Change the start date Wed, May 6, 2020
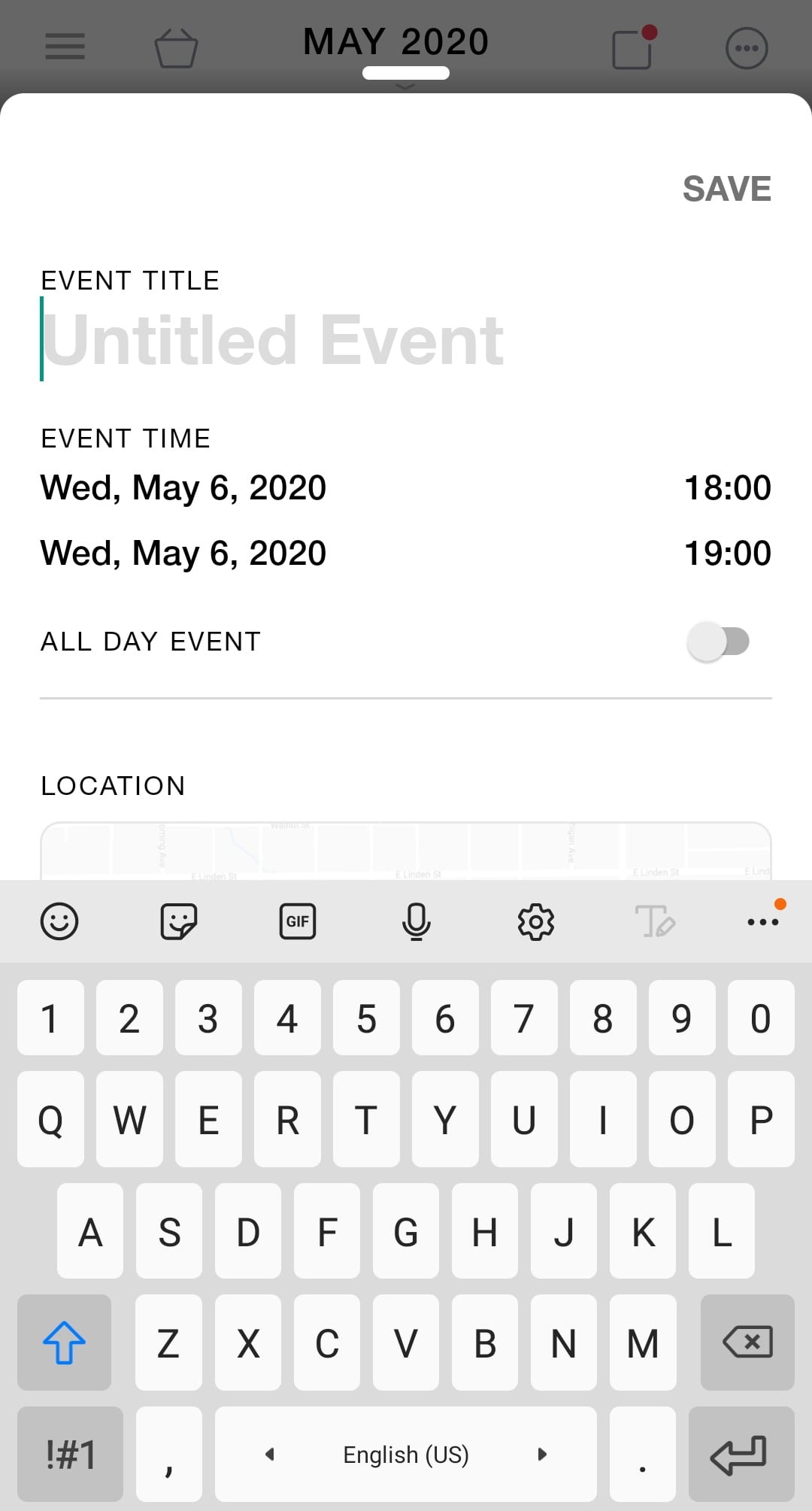The width and height of the screenshot is (812, 1511). (x=183, y=487)
